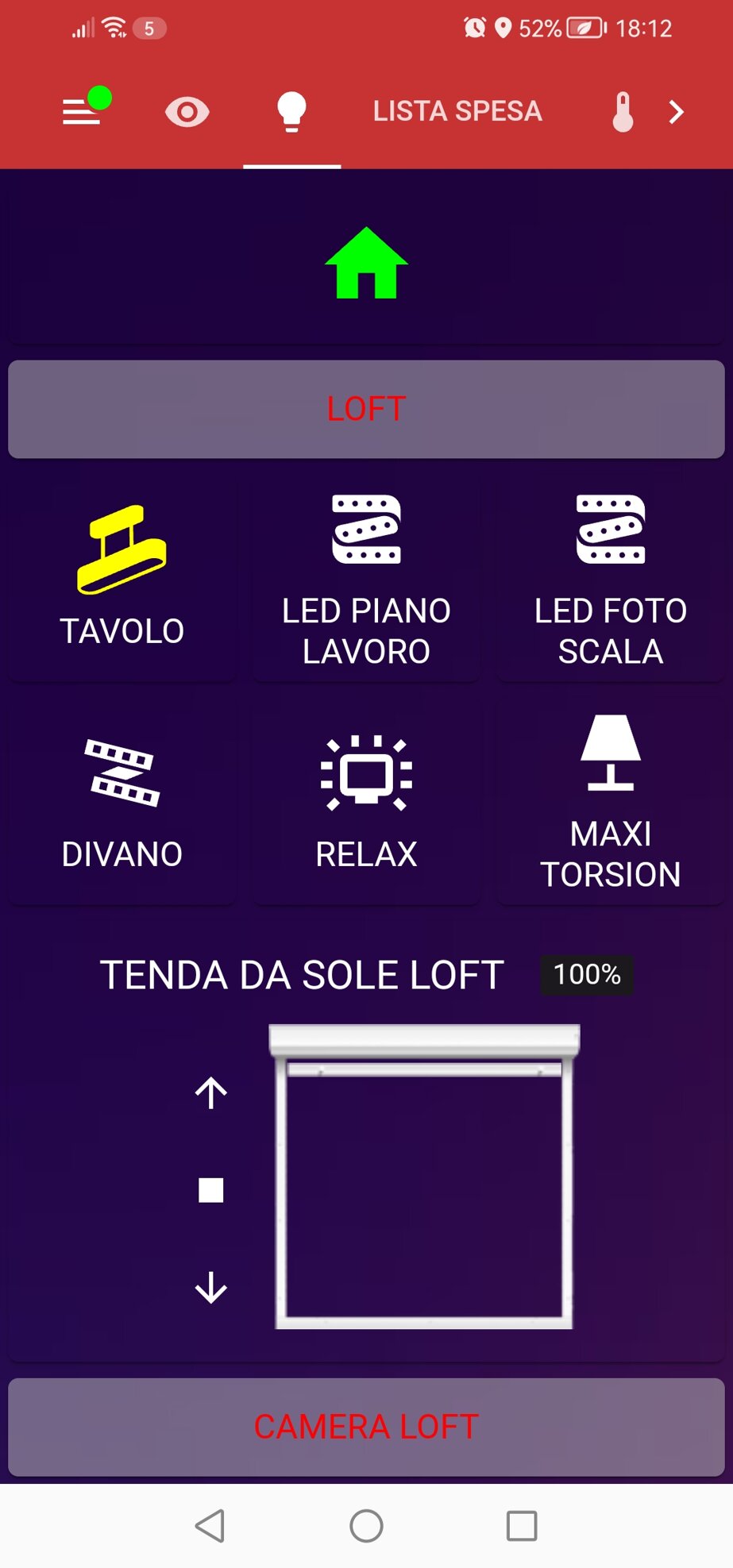Tap the green home icon
This screenshot has height=1568, width=733.
pyautogui.click(x=366, y=264)
